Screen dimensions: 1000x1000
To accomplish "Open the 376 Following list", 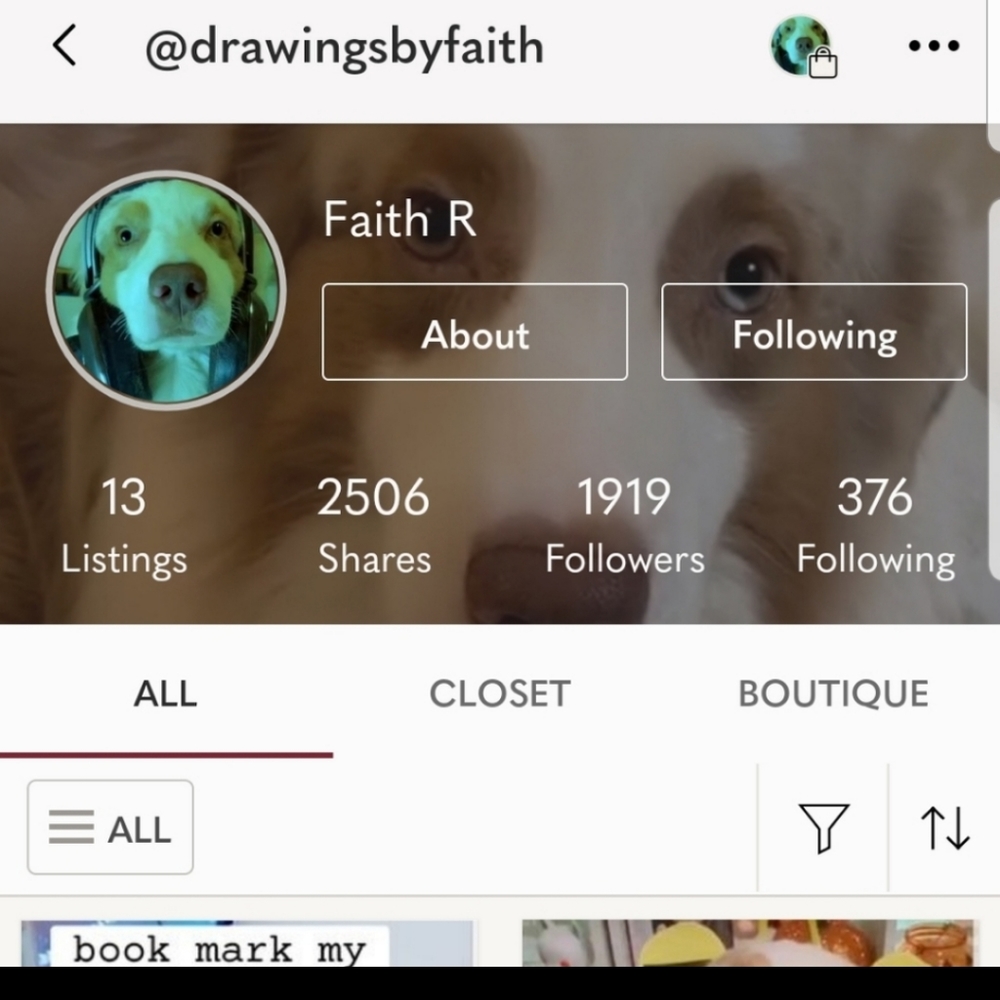I will [x=875, y=526].
